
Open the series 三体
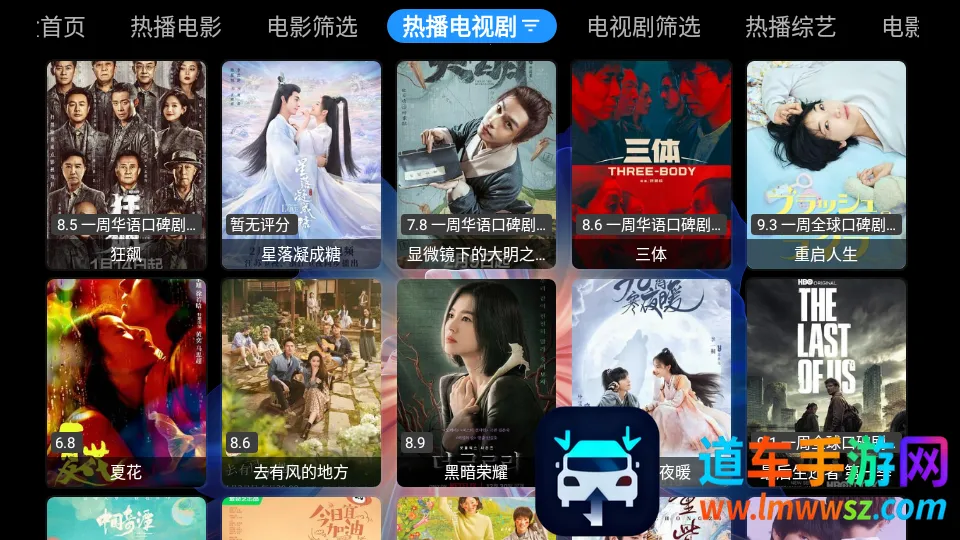coord(651,165)
